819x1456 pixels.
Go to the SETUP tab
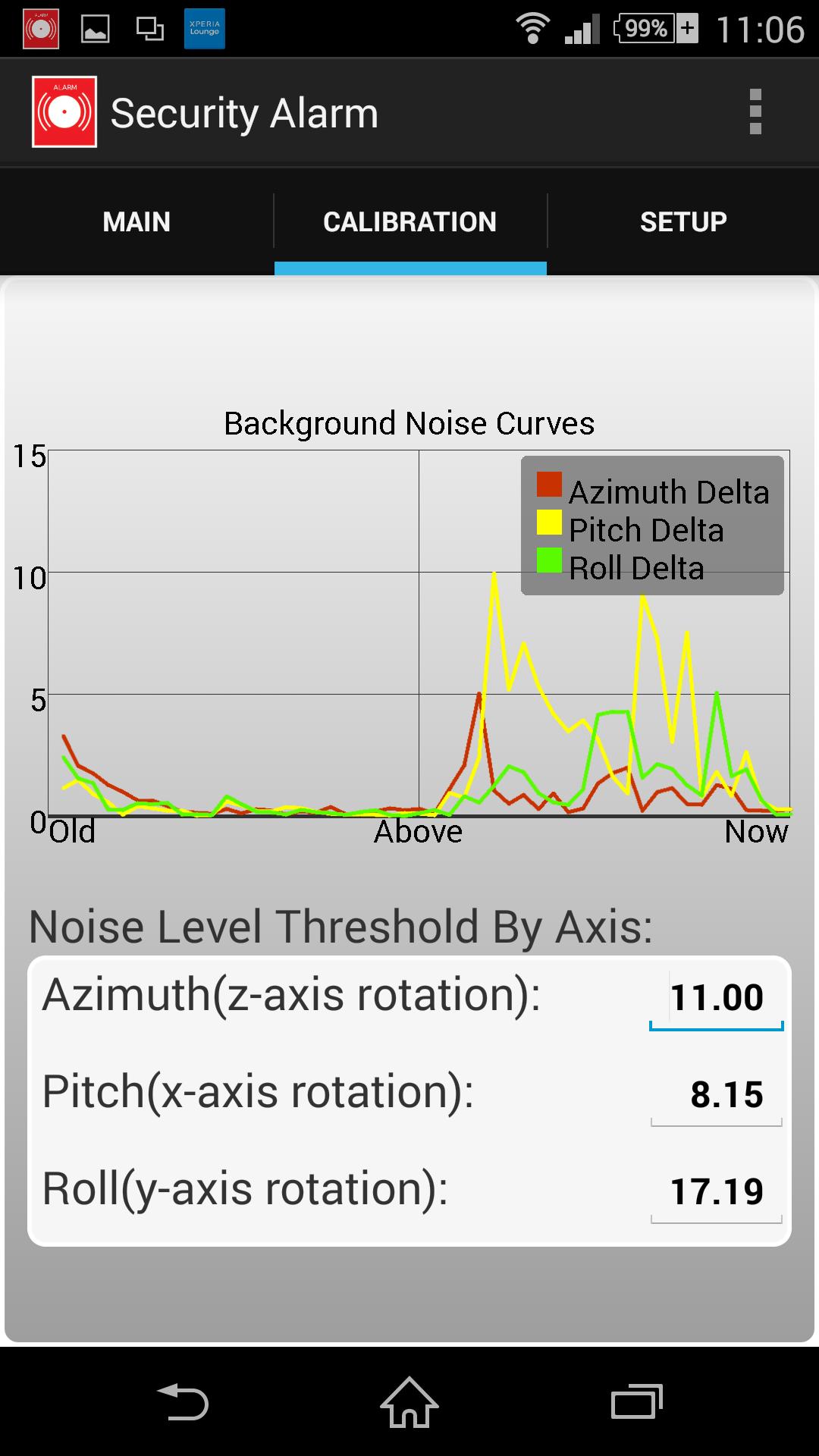683,221
